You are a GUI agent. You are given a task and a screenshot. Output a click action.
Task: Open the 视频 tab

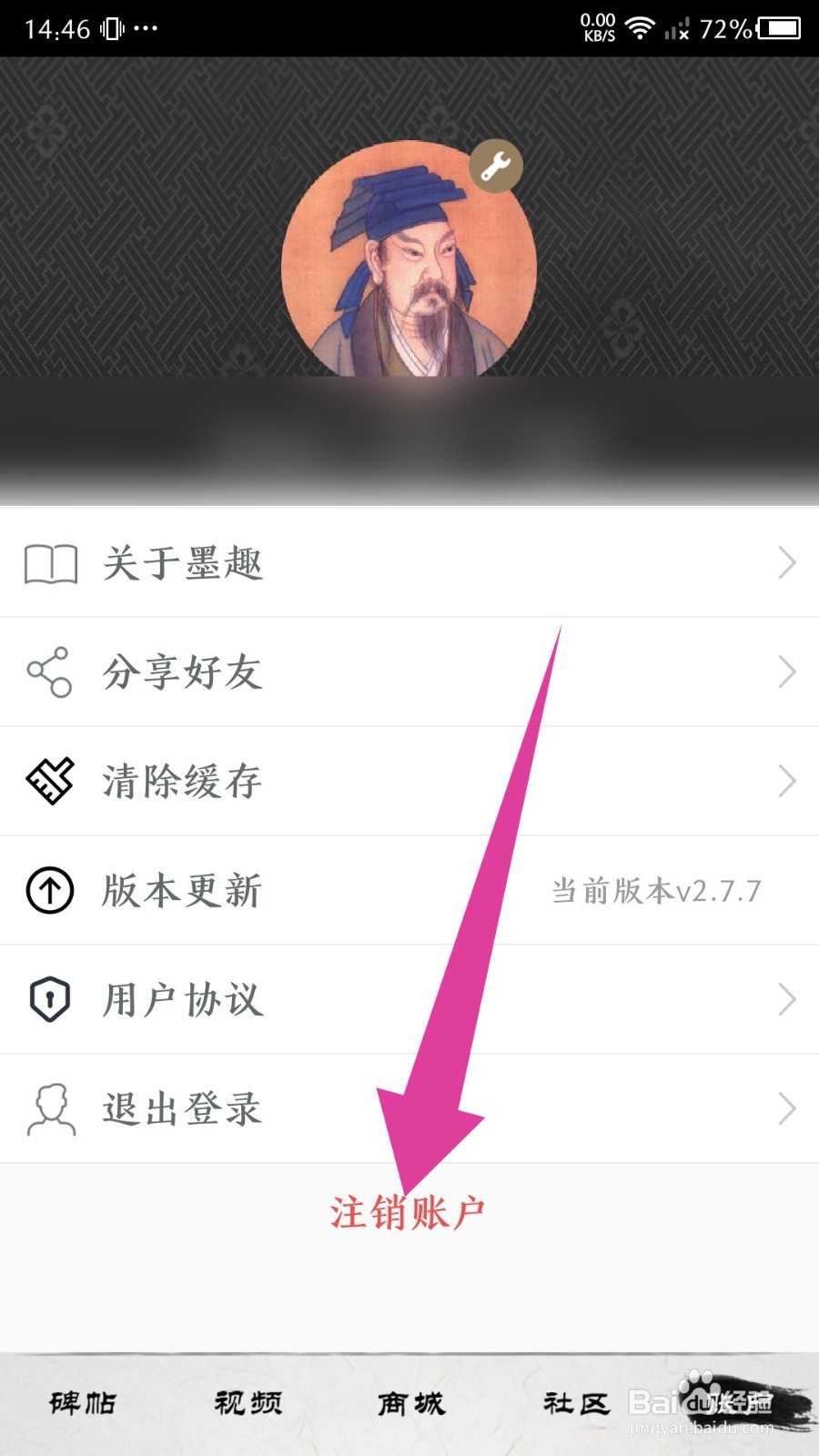tap(248, 1402)
